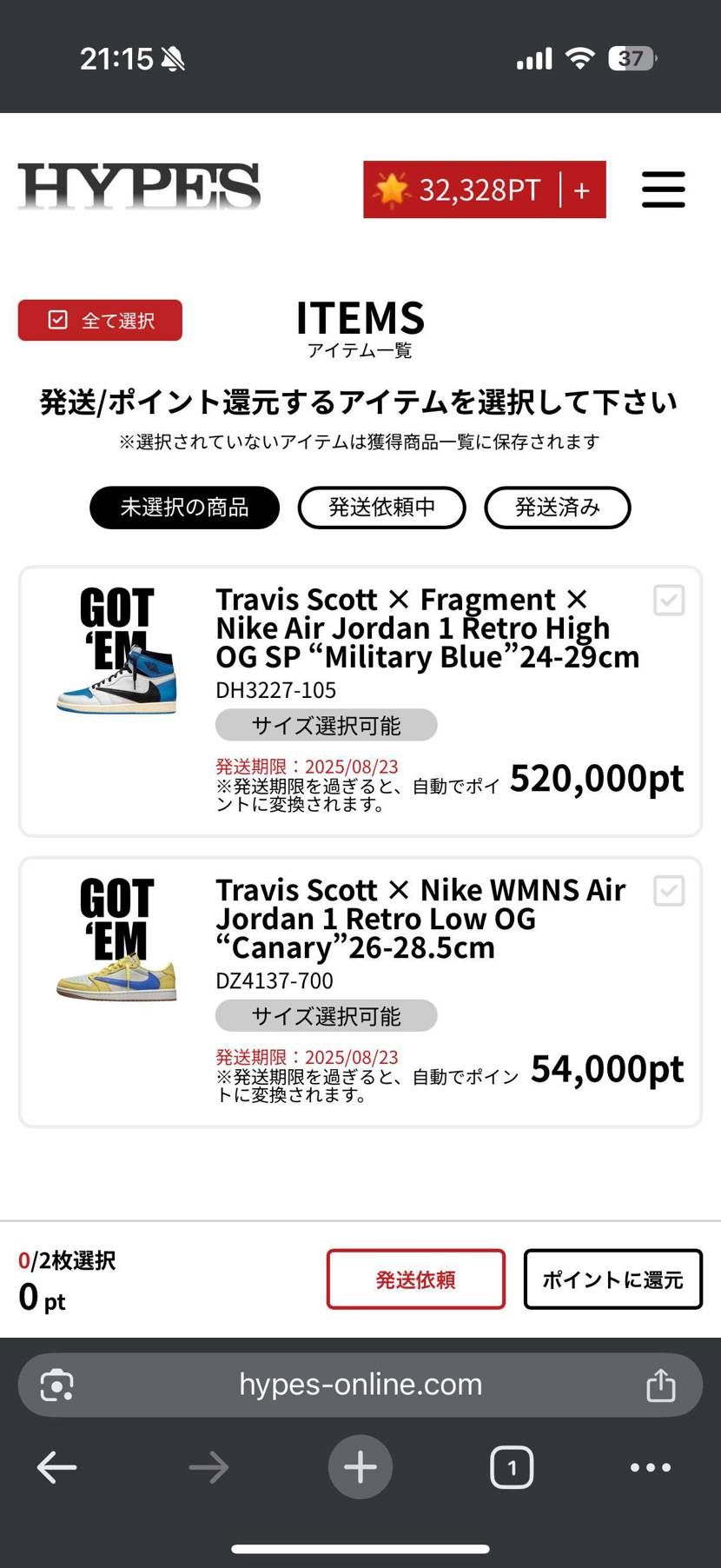The width and height of the screenshot is (721, 1568).
Task: Check the Canary Jordan 1 Low item
Action: 668,891
